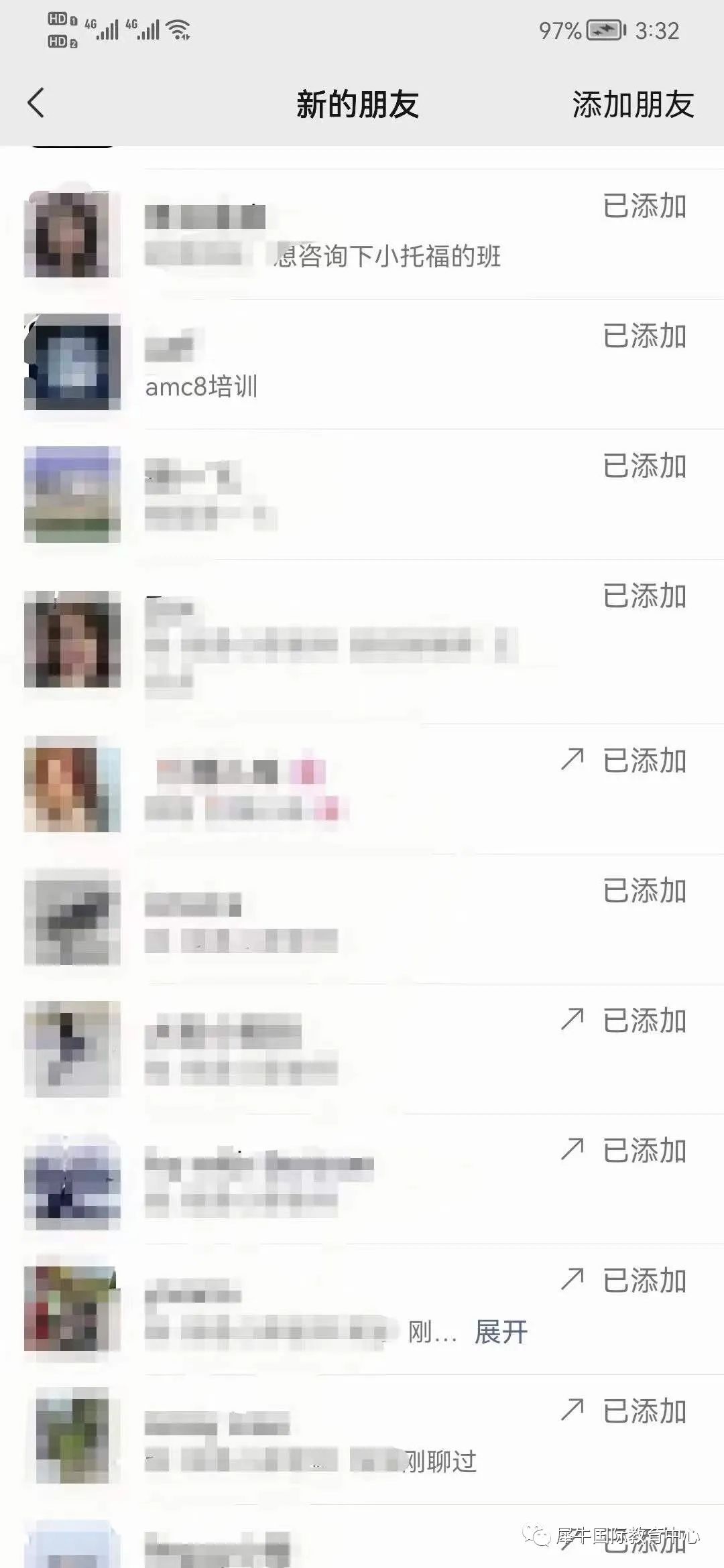Open the friend request about 小托福的班
Image resolution: width=724 pixels, height=1568 pixels.
(362, 235)
